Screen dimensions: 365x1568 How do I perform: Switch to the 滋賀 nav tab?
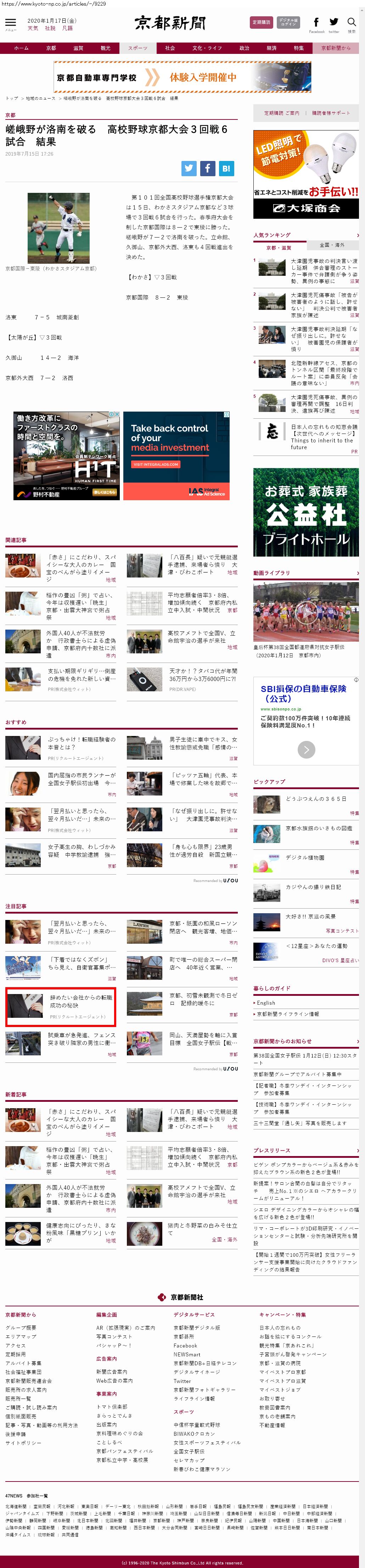tap(78, 48)
